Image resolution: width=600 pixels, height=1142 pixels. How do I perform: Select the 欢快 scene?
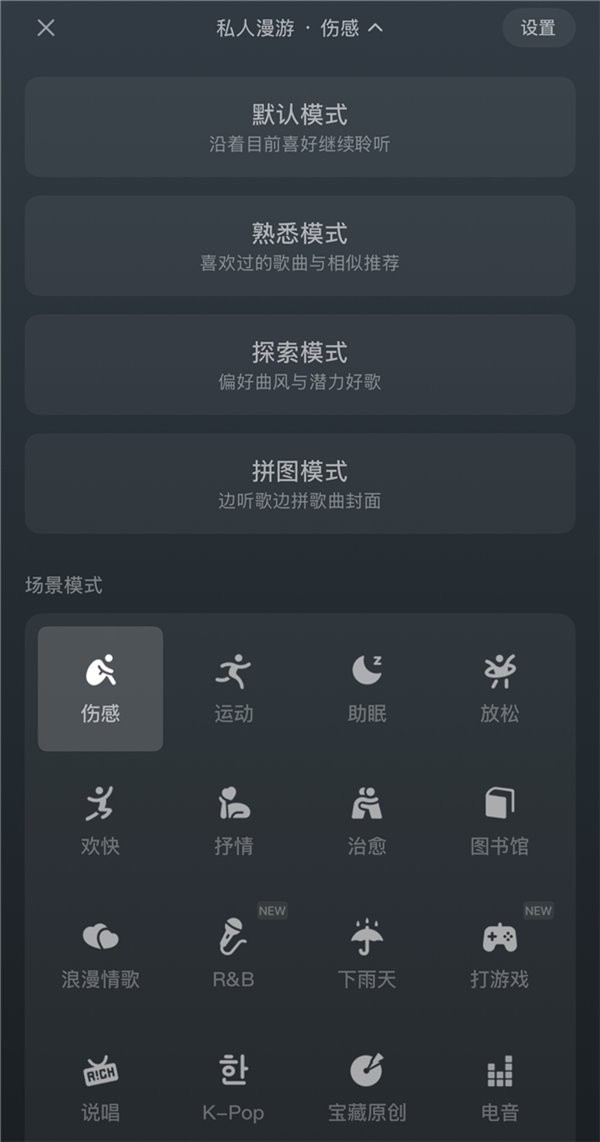coord(100,821)
